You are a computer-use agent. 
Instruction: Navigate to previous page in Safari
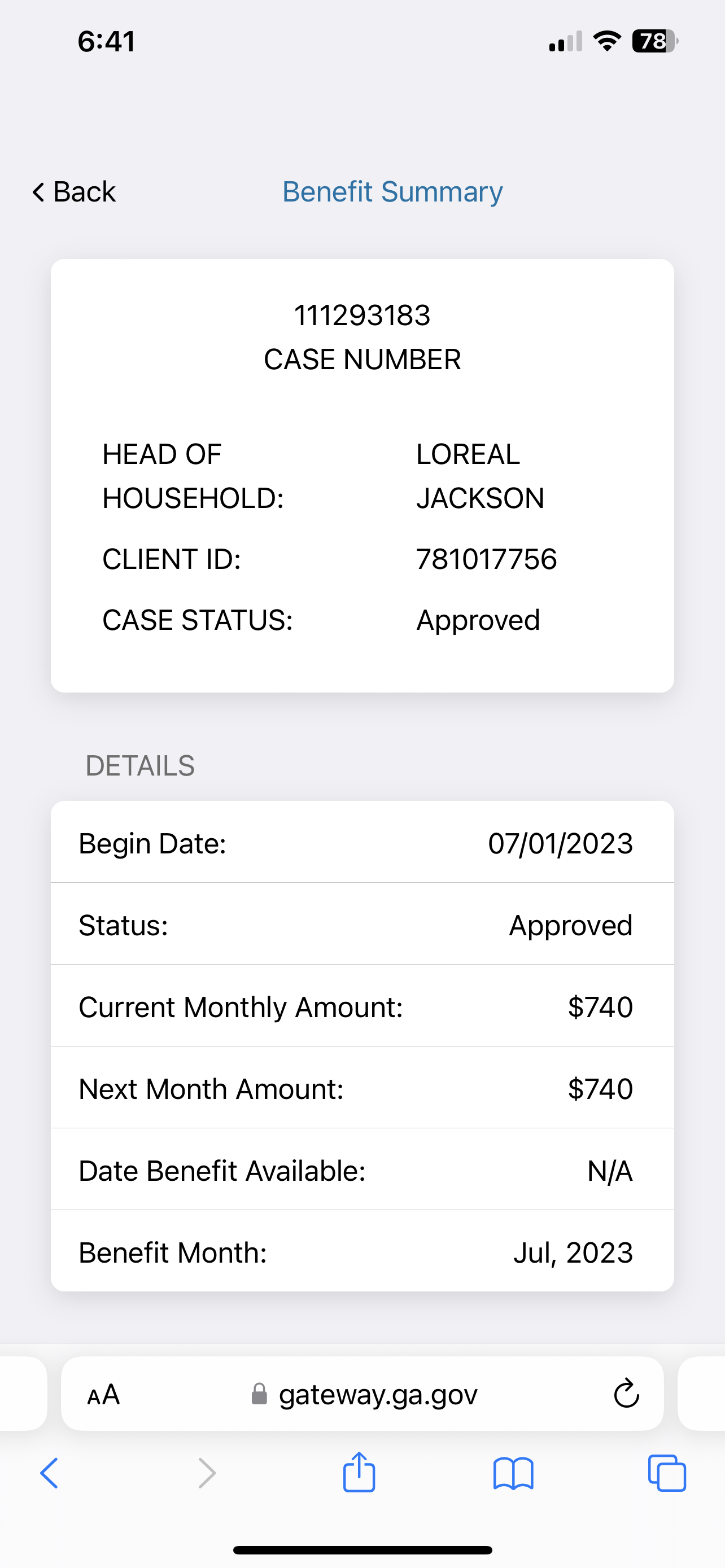pos(49,1474)
